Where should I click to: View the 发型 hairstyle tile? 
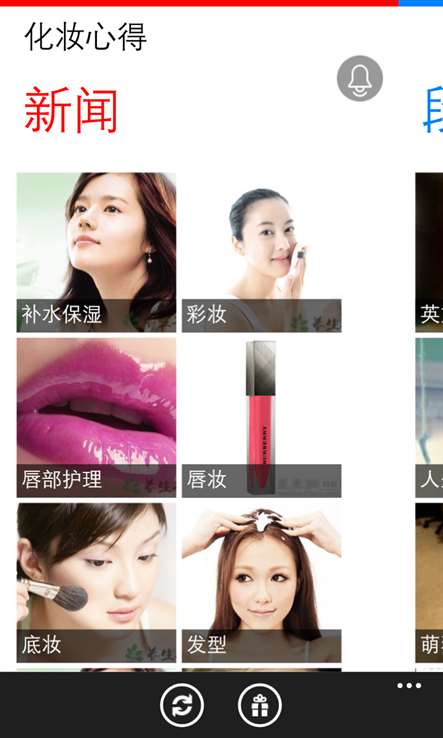pos(262,583)
